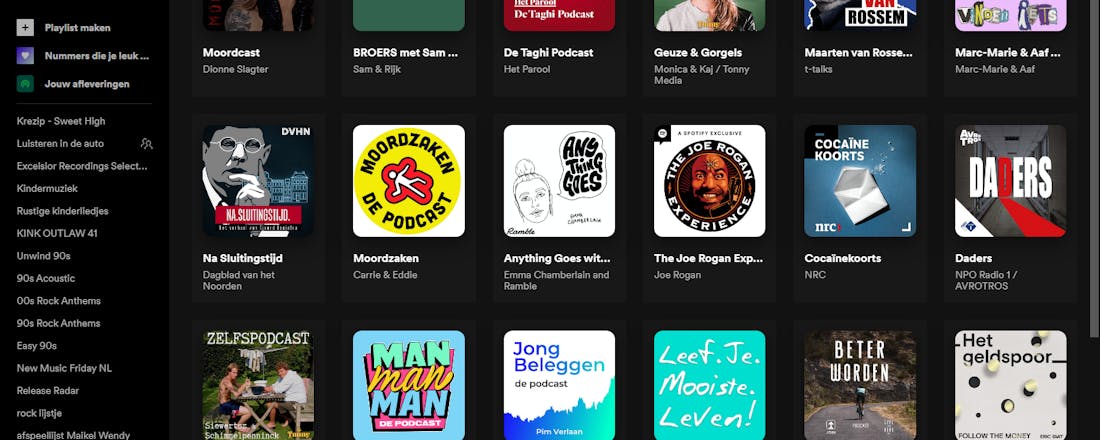Screen dimensions: 1100x440
Task: Open Jouw afleveringen
Action: point(86,84)
